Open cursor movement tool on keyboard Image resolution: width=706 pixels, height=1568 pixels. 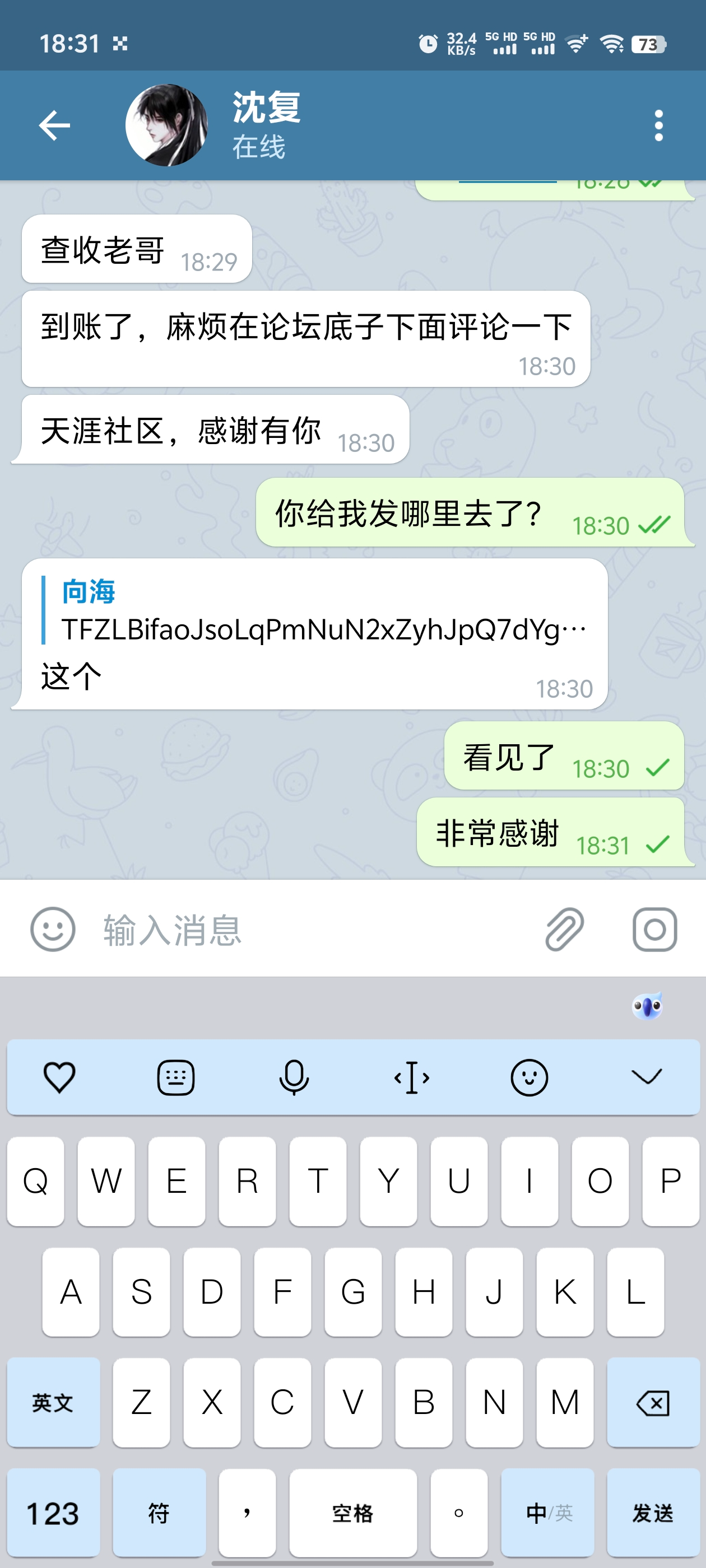[411, 1077]
